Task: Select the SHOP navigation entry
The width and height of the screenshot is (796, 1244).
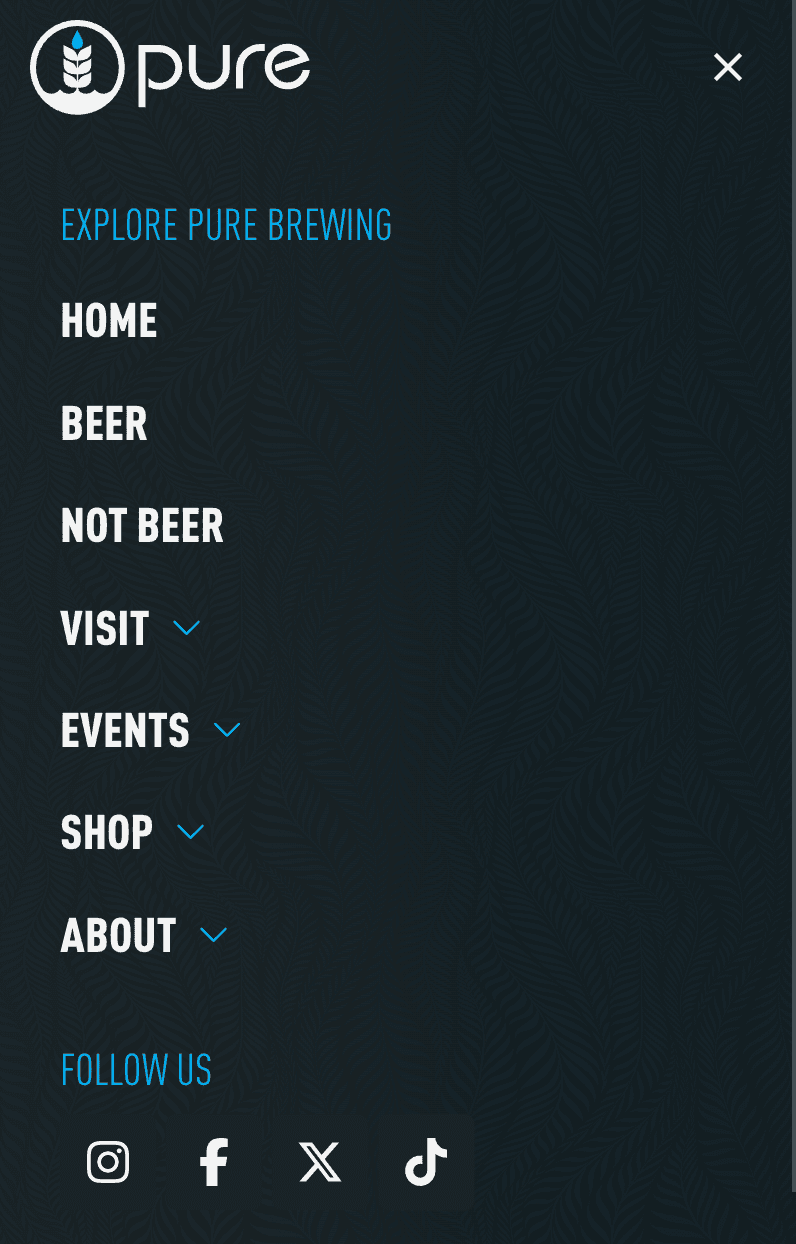Action: point(105,833)
